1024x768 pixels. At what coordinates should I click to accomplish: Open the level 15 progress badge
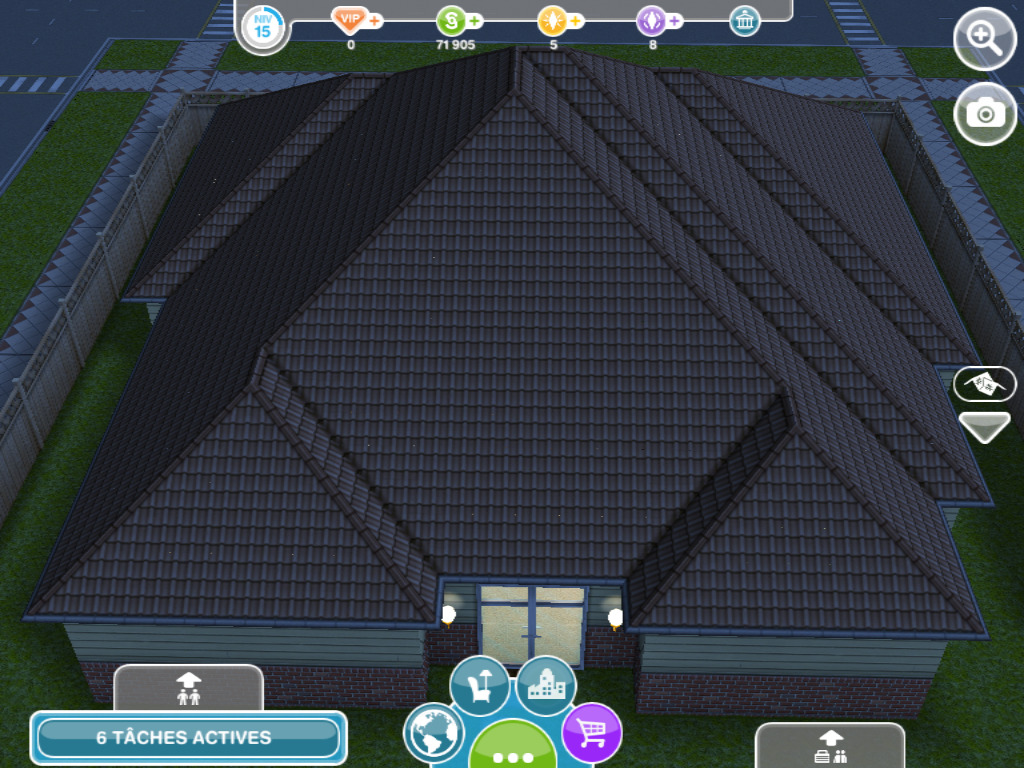263,26
